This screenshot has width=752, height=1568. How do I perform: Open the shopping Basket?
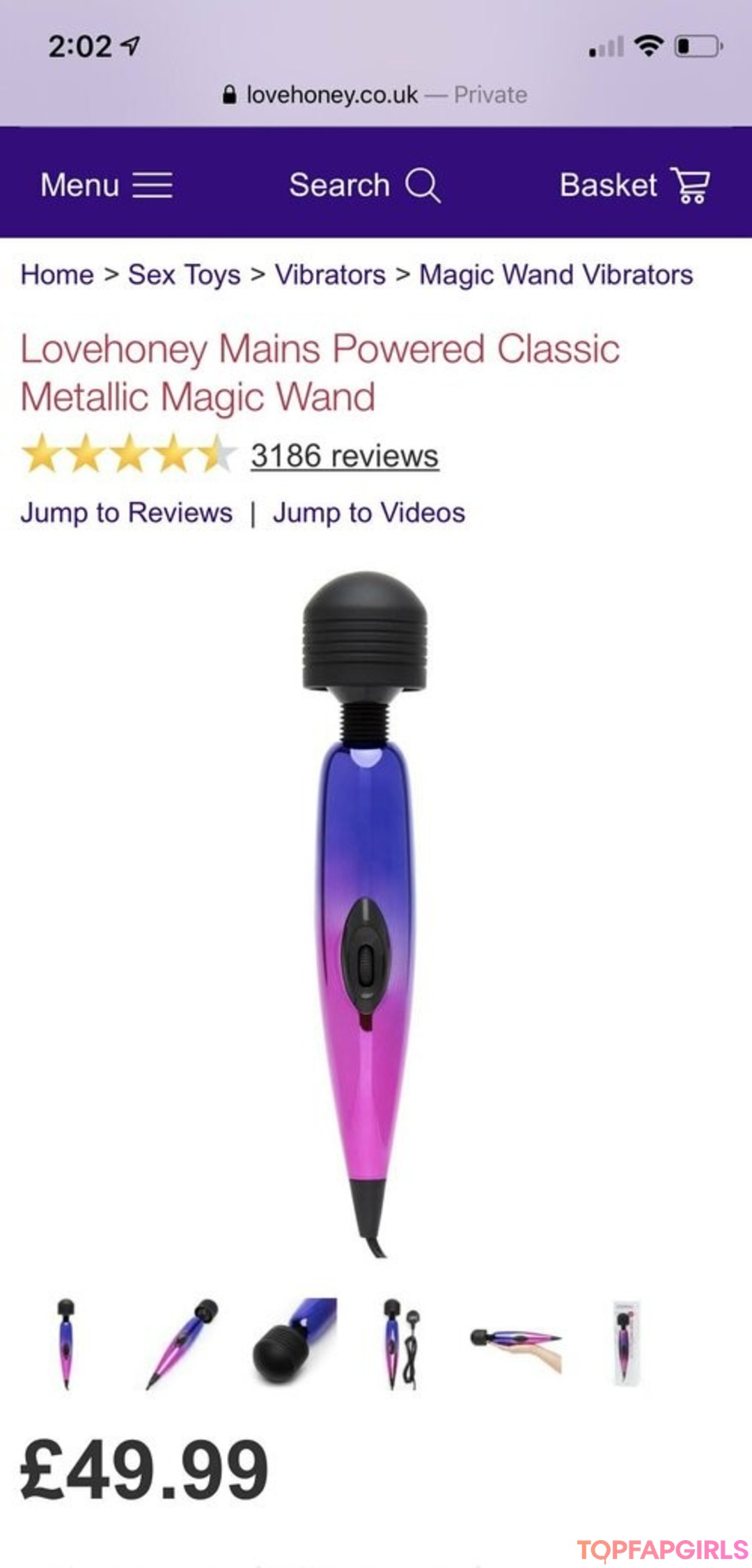coord(634,185)
